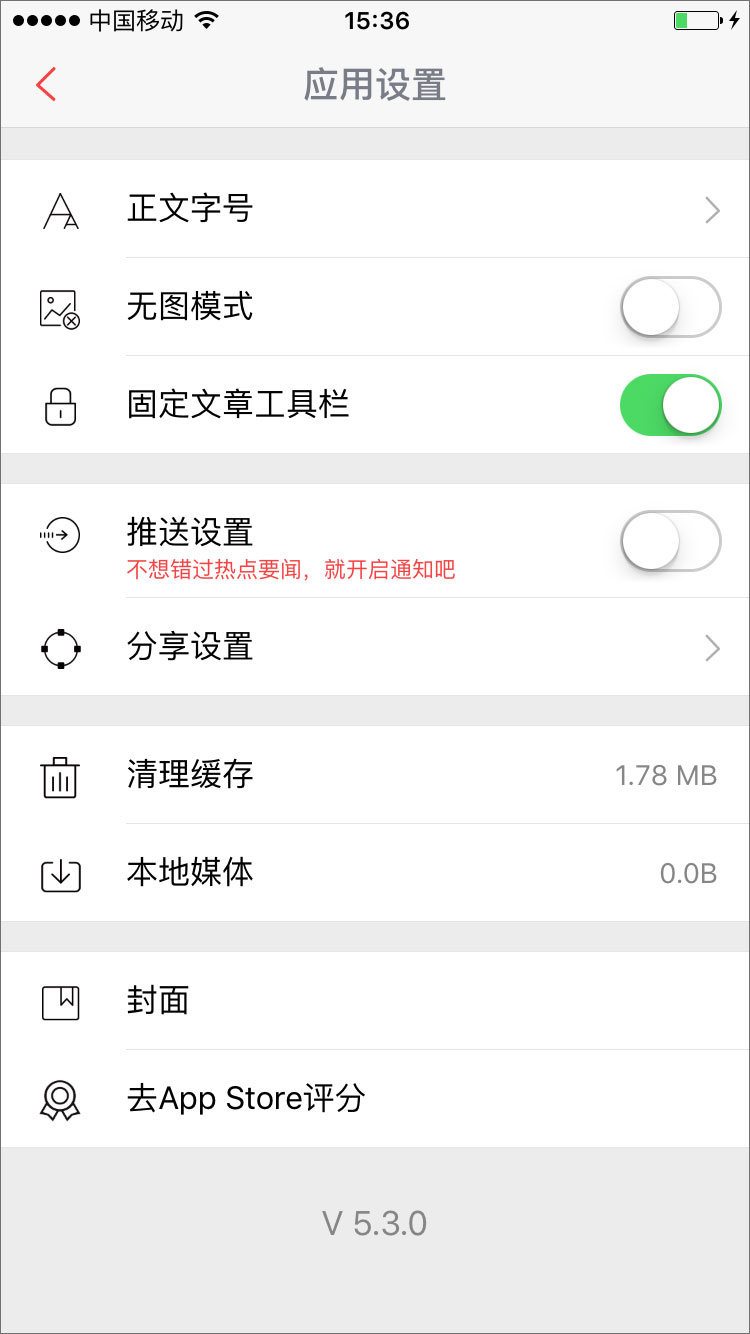
Task: Turn on 推送设置 notifications switch
Action: [670, 541]
